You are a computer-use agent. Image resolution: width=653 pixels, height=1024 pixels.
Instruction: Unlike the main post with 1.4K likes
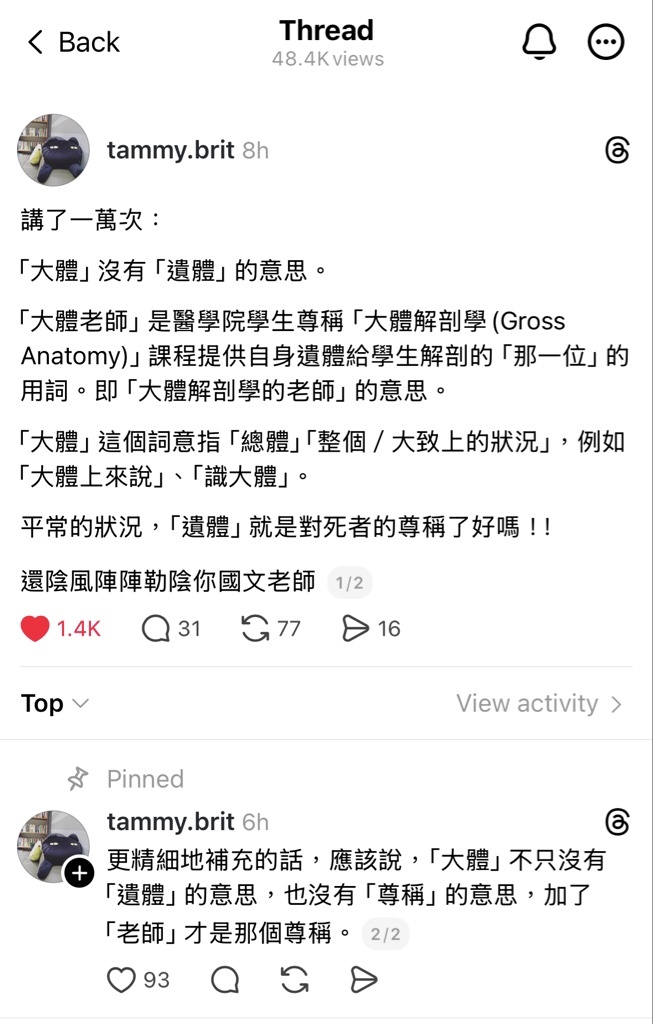click(x=36, y=628)
